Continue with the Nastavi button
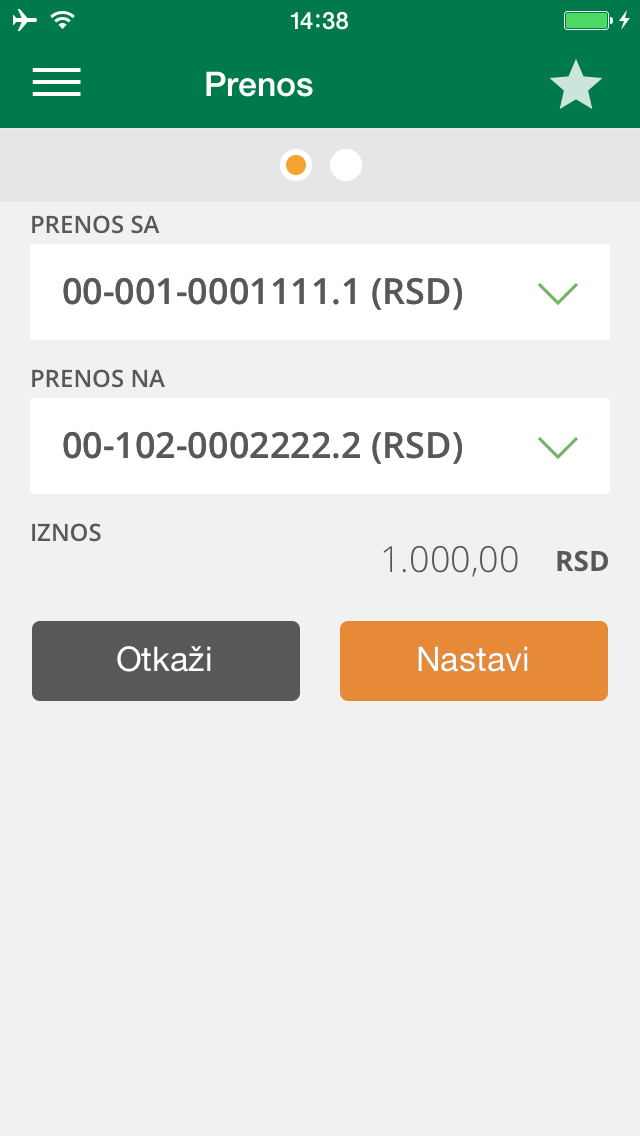 (x=474, y=661)
